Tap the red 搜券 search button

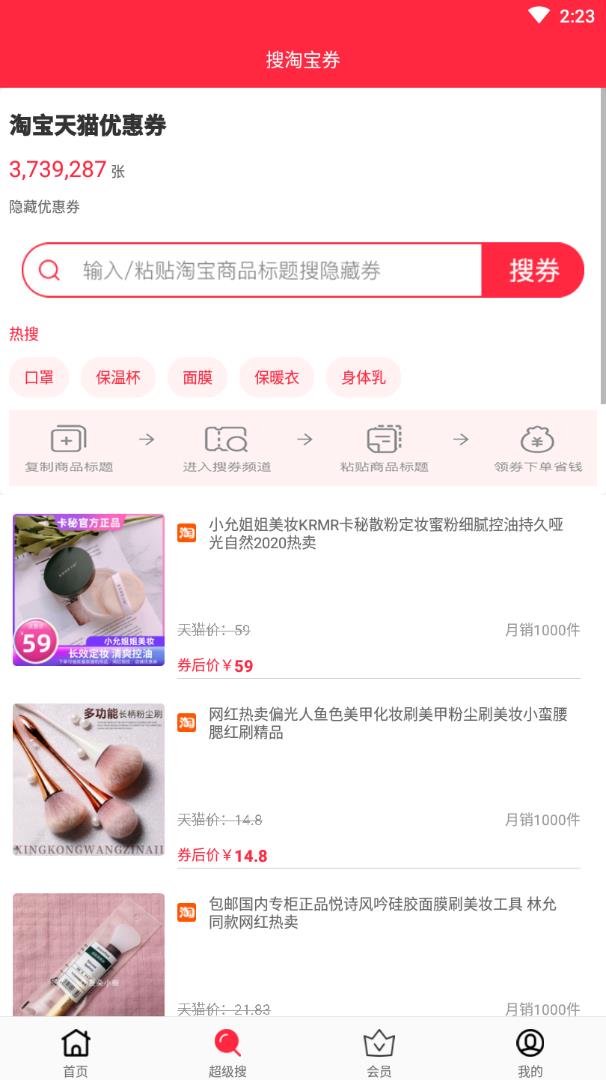point(533,270)
